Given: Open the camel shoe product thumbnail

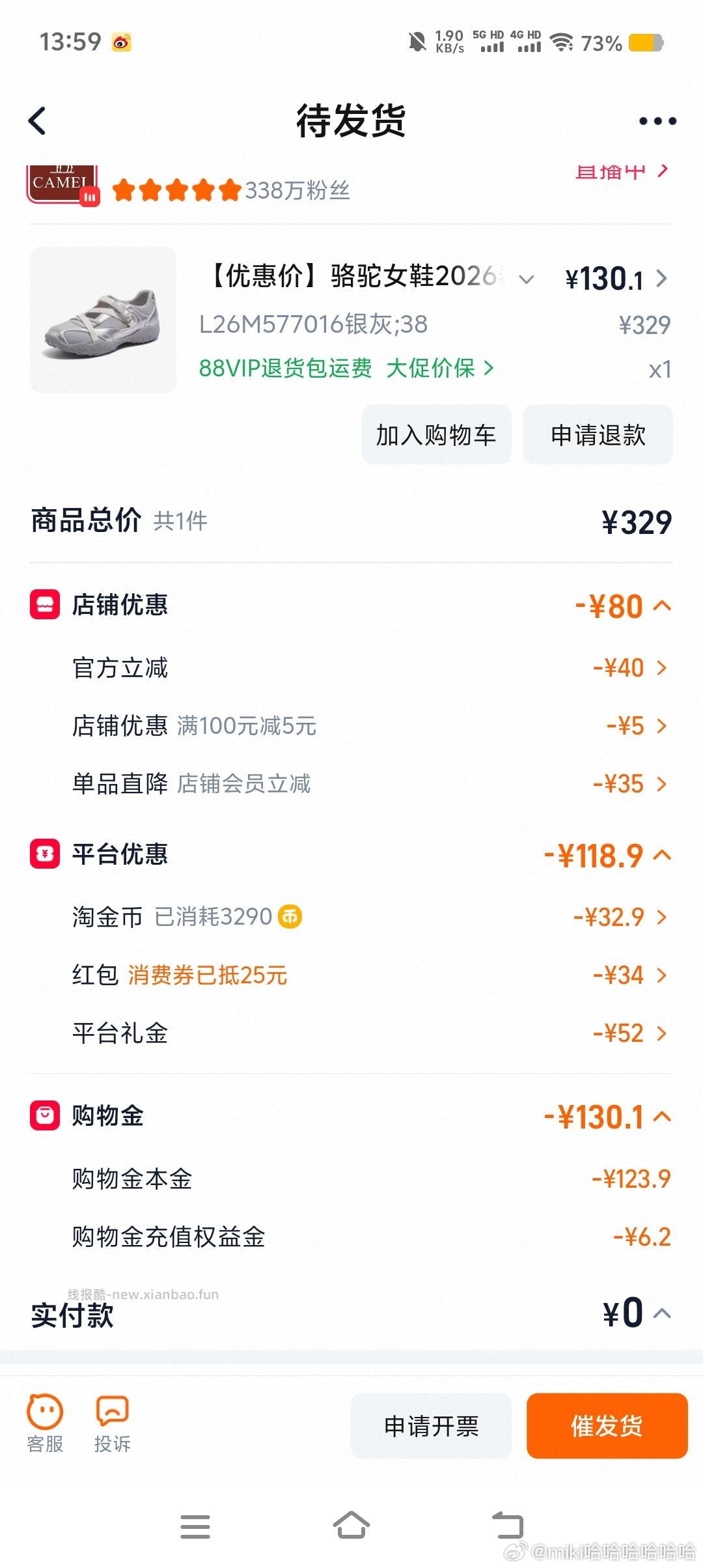Looking at the screenshot, I should (103, 320).
